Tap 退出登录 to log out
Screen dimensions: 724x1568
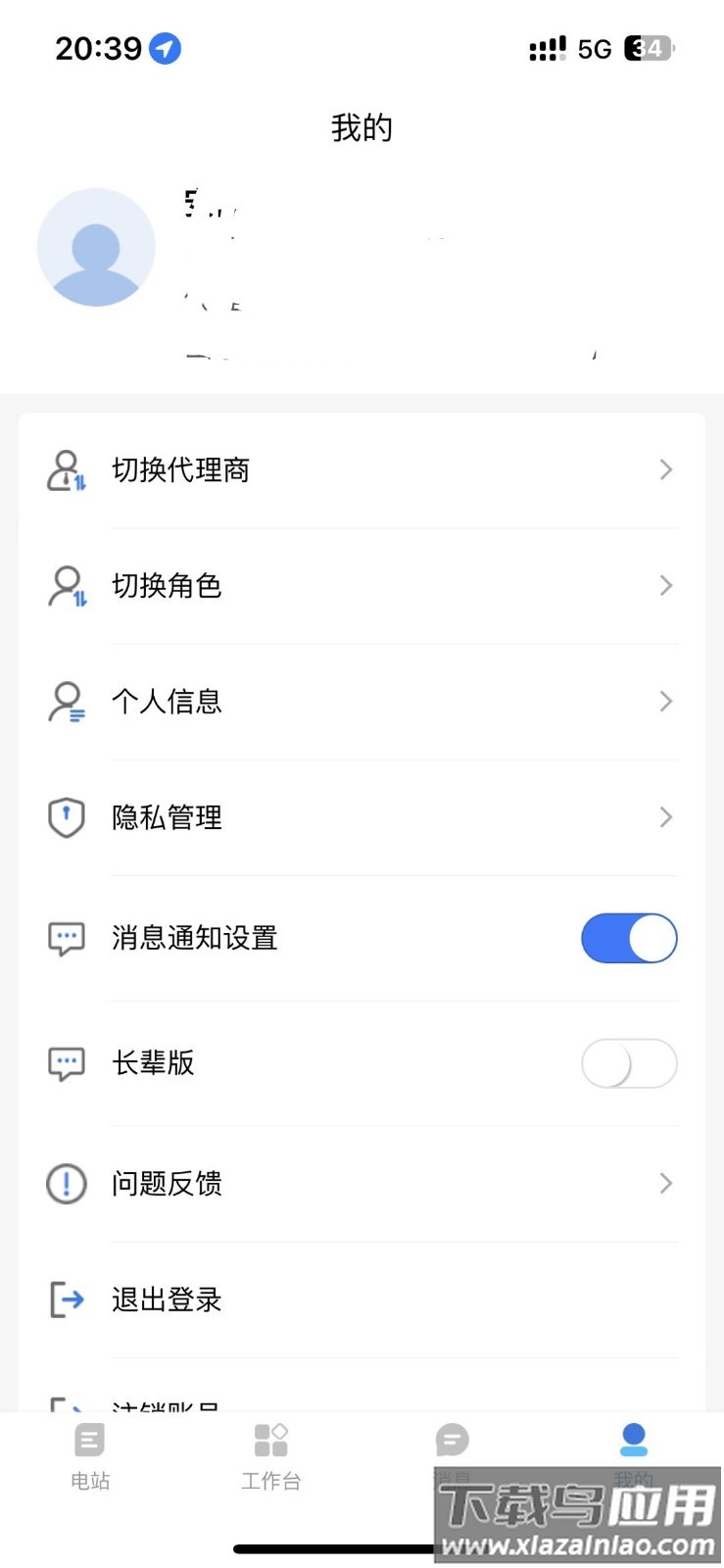coord(166,1299)
